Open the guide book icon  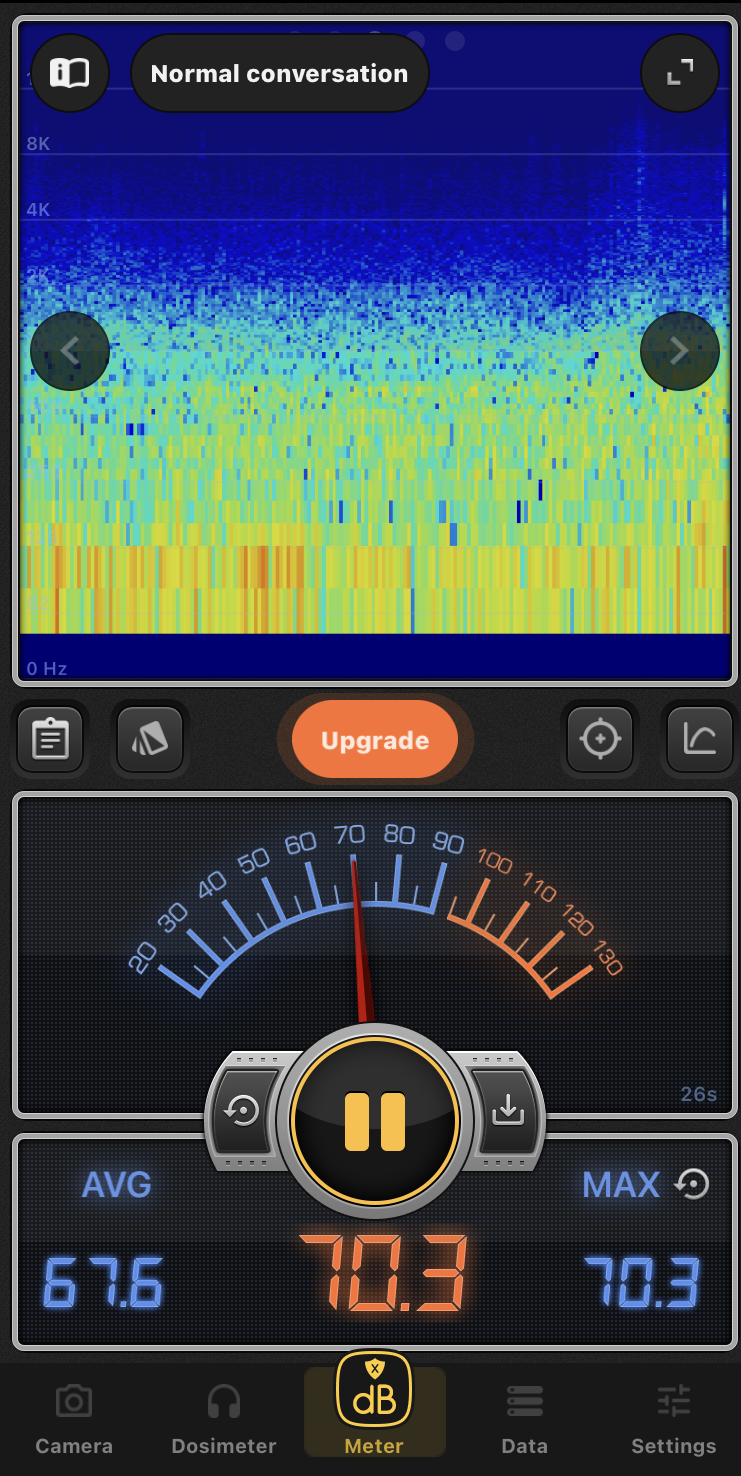click(70, 73)
